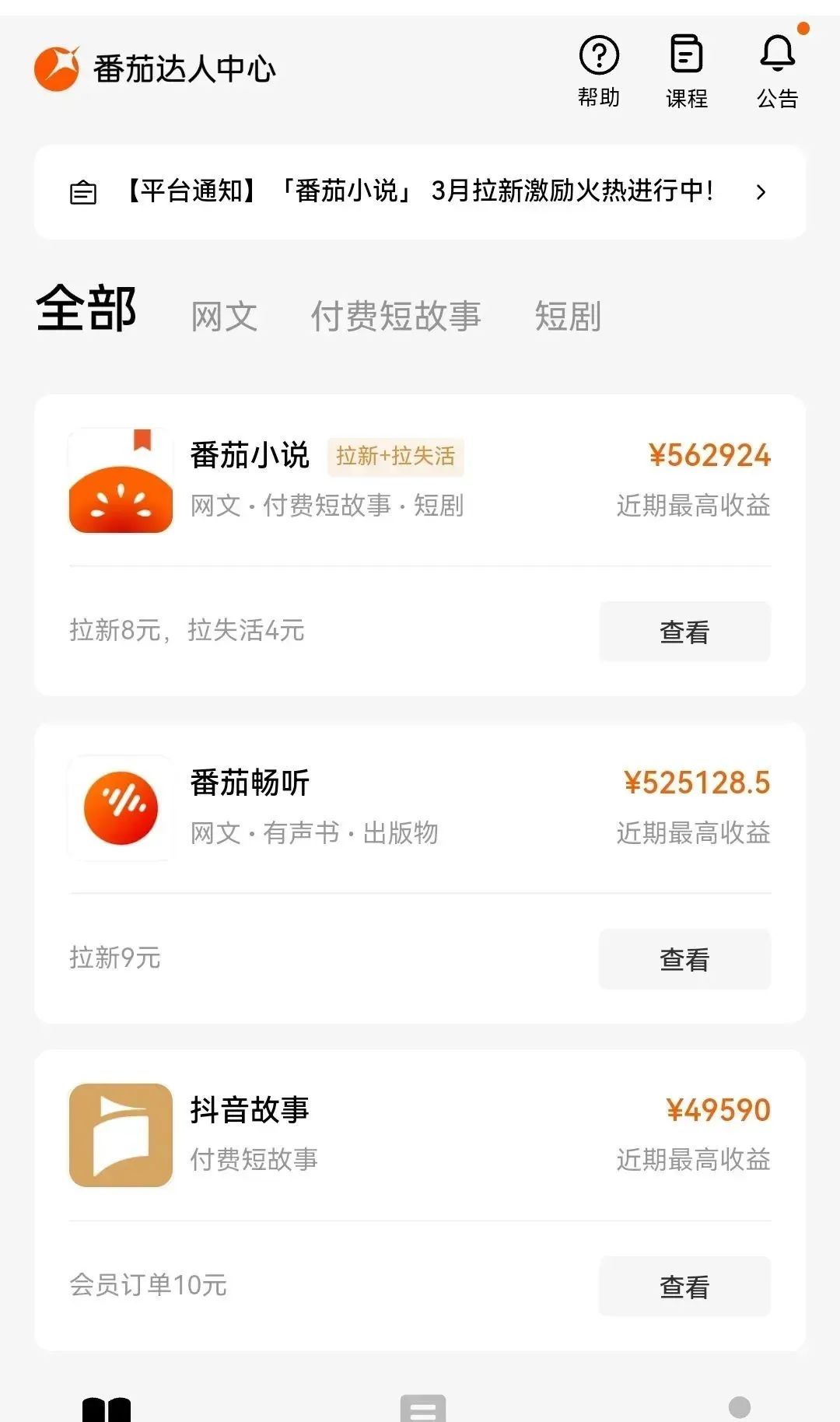The image size is (840, 1422).
Task: Switch to the 付费短故事 tab
Action: [396, 316]
